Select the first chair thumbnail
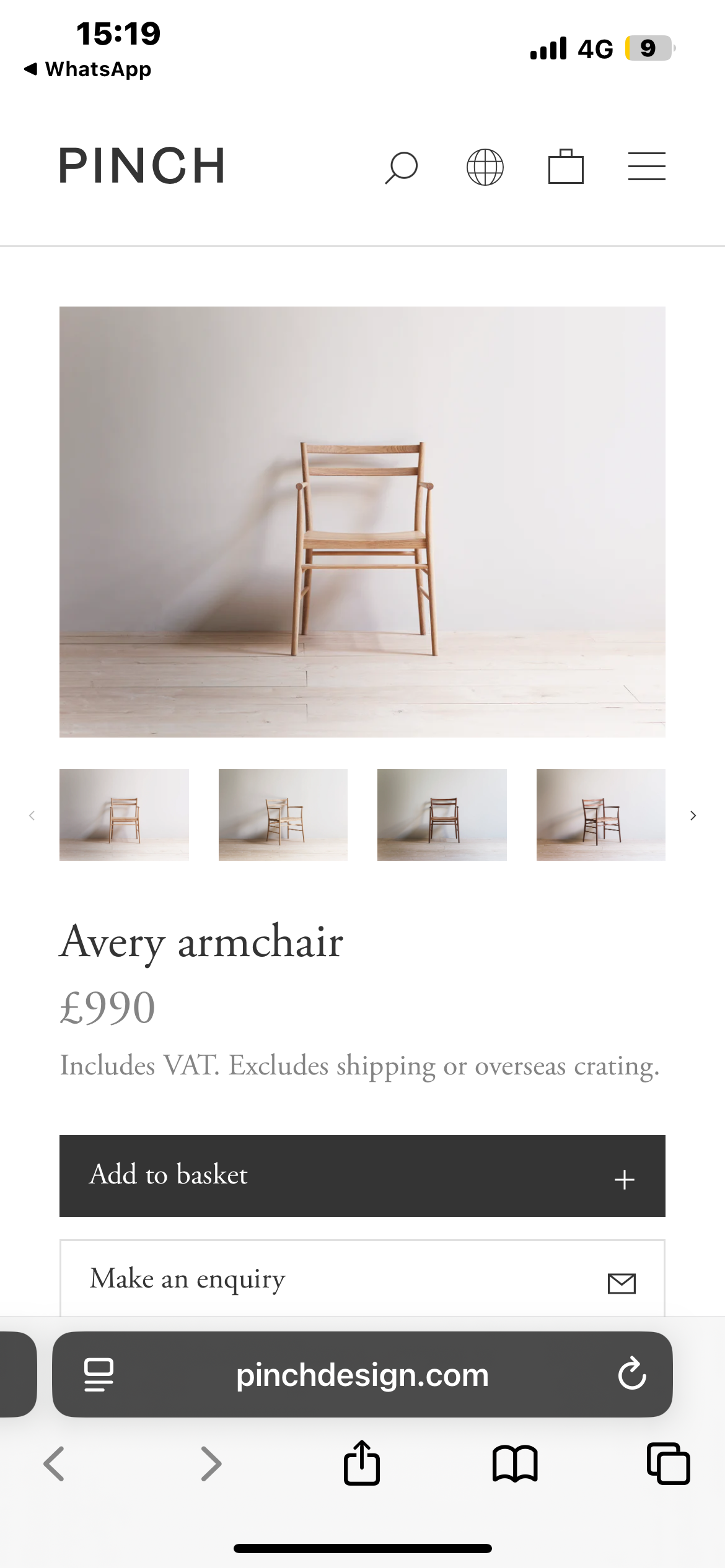Image resolution: width=725 pixels, height=1568 pixels. click(124, 815)
